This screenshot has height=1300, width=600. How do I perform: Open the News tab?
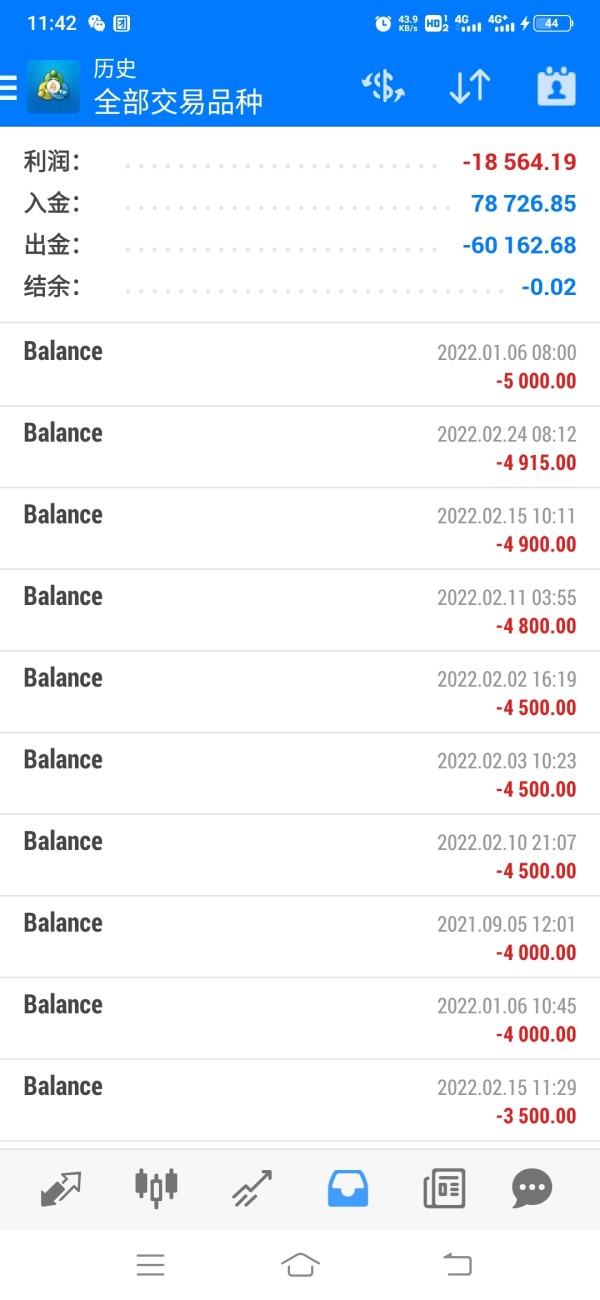pyautogui.click(x=443, y=1188)
